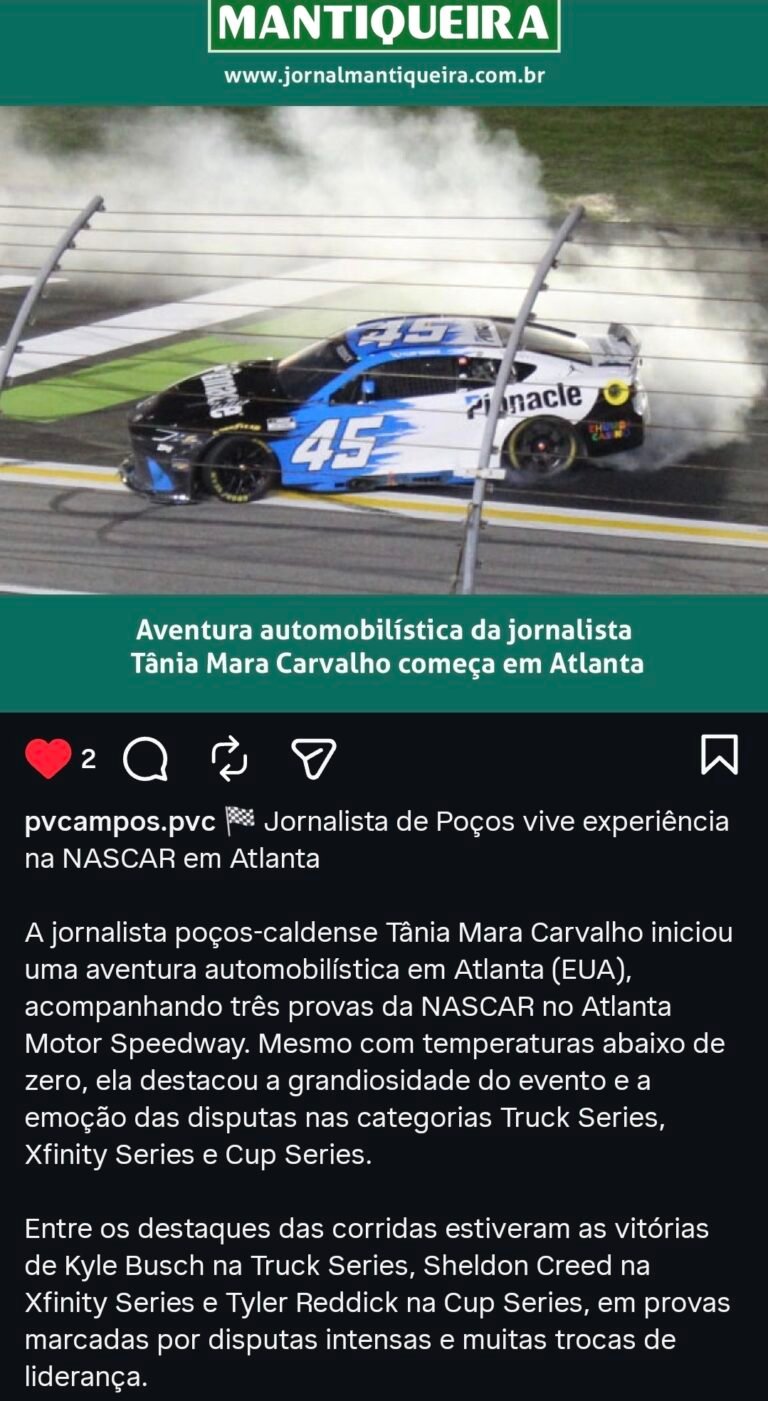Open comments on the NASCAR post
Viewport: 768px width, 1401px height.
pos(146,759)
